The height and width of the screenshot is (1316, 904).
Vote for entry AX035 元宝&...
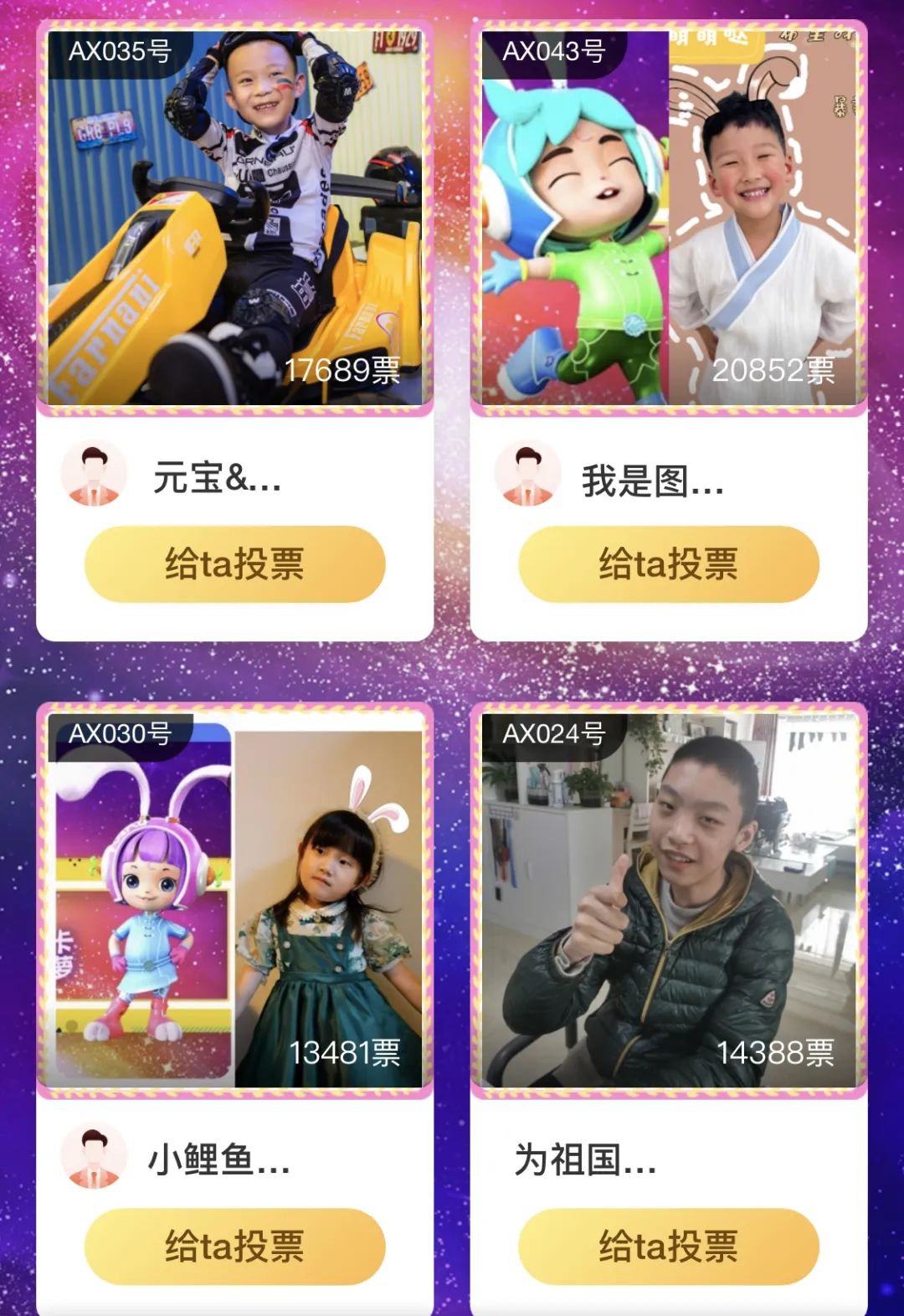pyautogui.click(x=234, y=563)
